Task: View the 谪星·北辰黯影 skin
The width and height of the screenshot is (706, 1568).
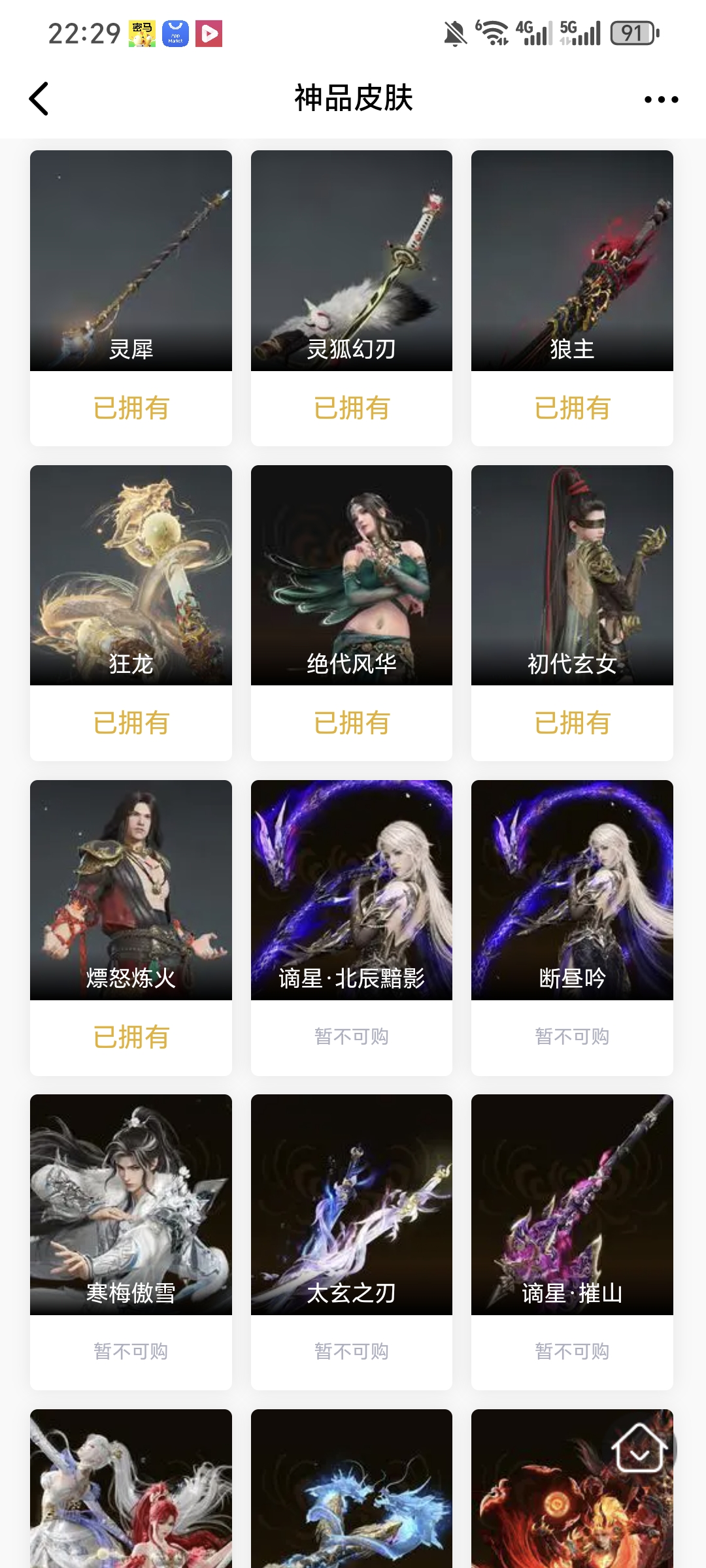Action: (x=352, y=890)
